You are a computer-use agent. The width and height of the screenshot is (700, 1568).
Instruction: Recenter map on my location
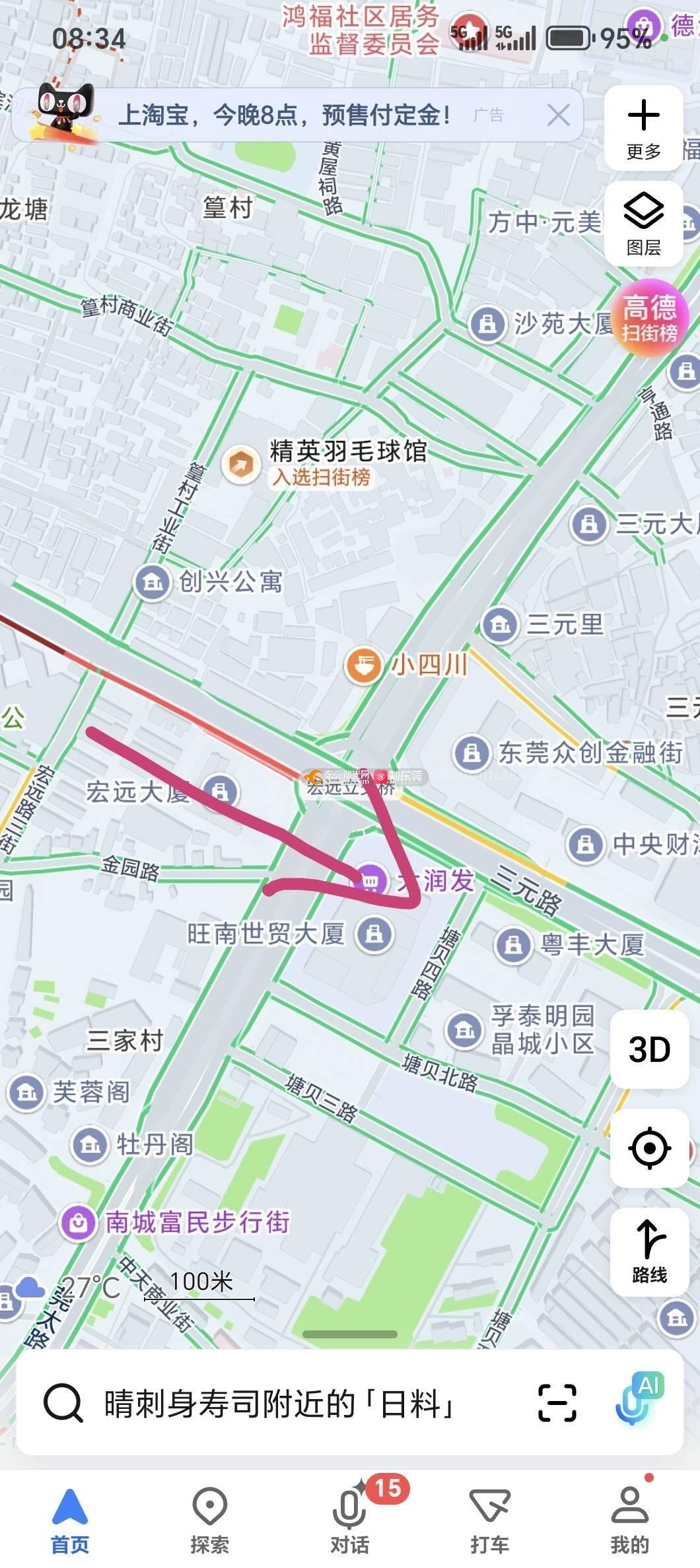[x=649, y=1148]
